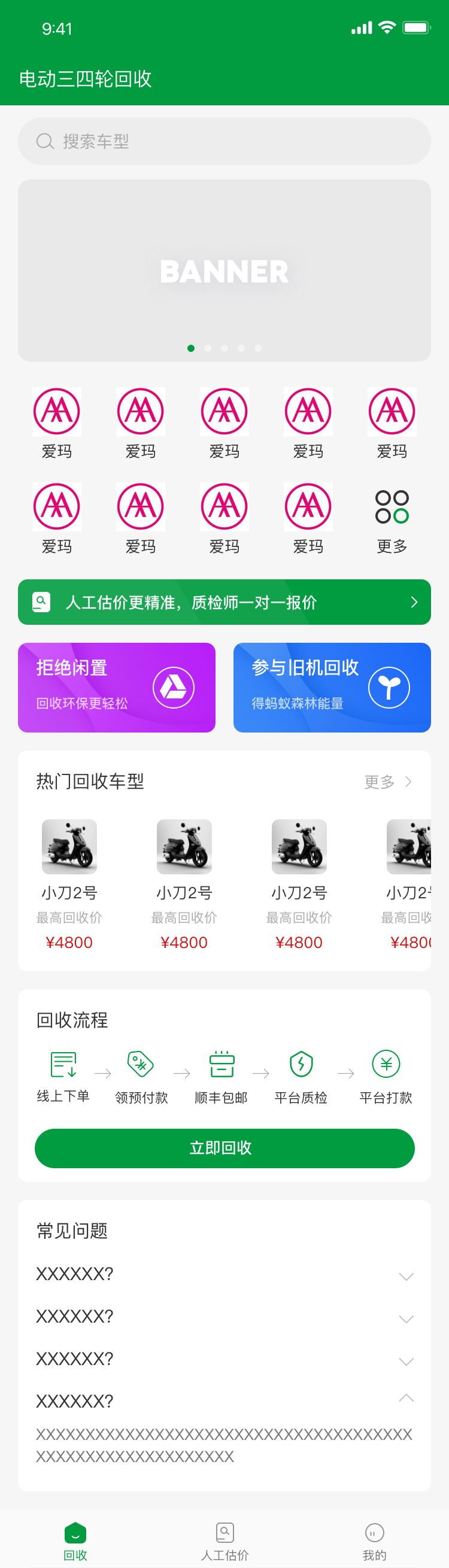The width and height of the screenshot is (449, 1568).
Task: Tap the 立即回收 button
Action: 224,1148
